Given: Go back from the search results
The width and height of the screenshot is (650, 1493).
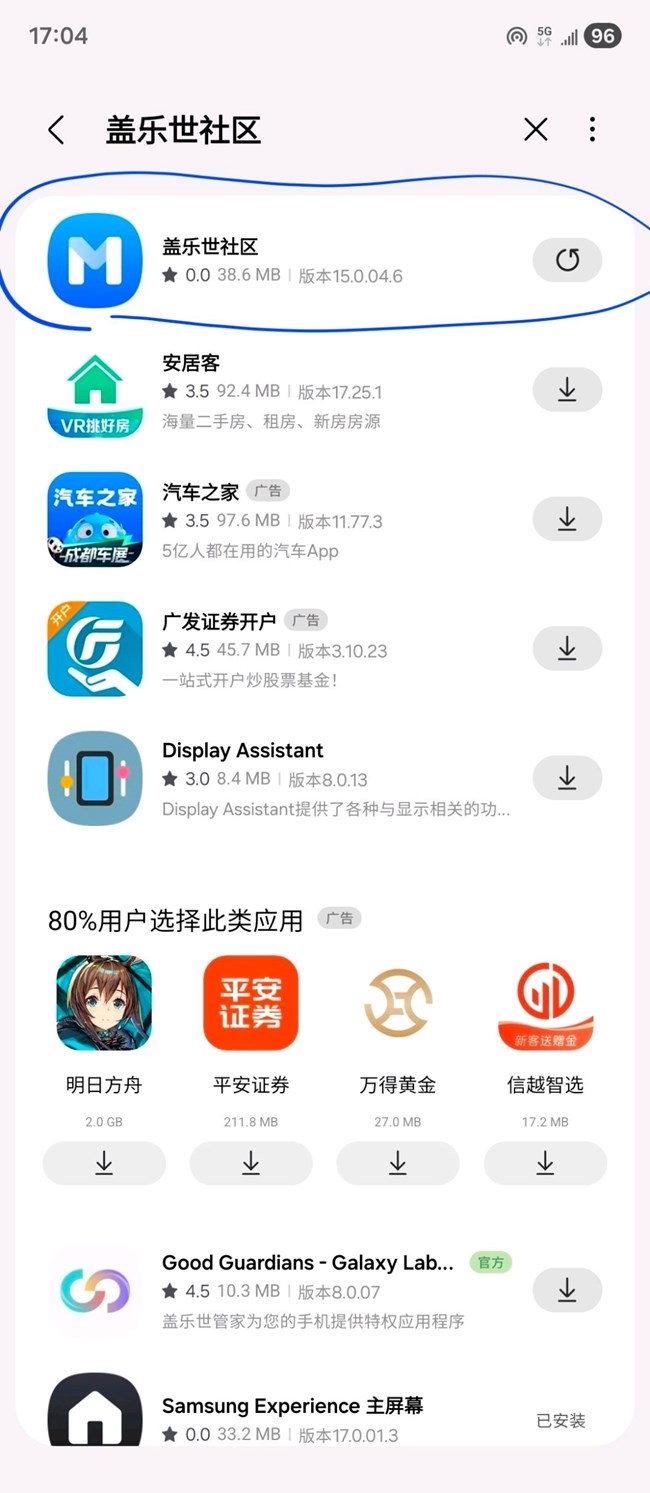Looking at the screenshot, I should coord(56,130).
